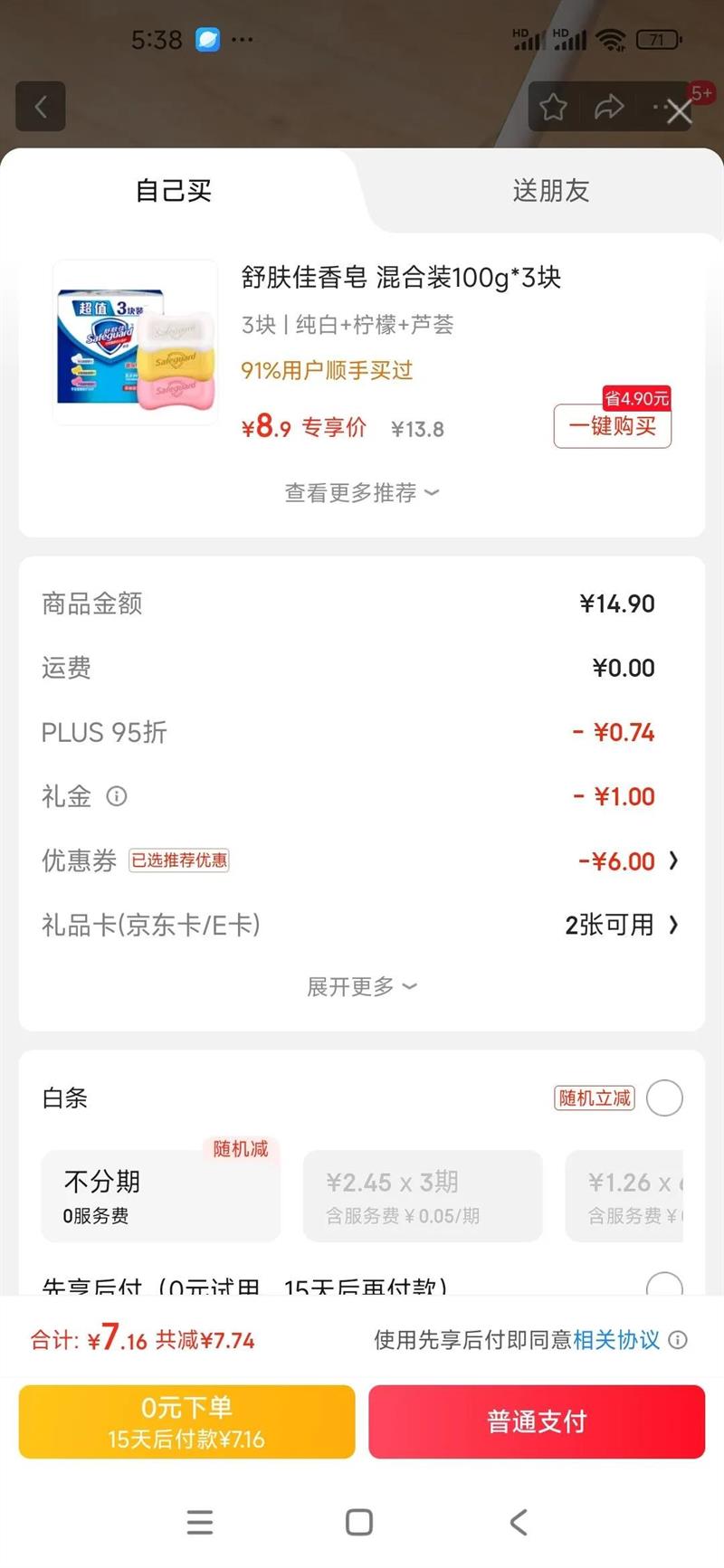The image size is (724, 1568).
Task: Open recent apps from the navigation bar
Action: pyautogui.click(x=200, y=1522)
